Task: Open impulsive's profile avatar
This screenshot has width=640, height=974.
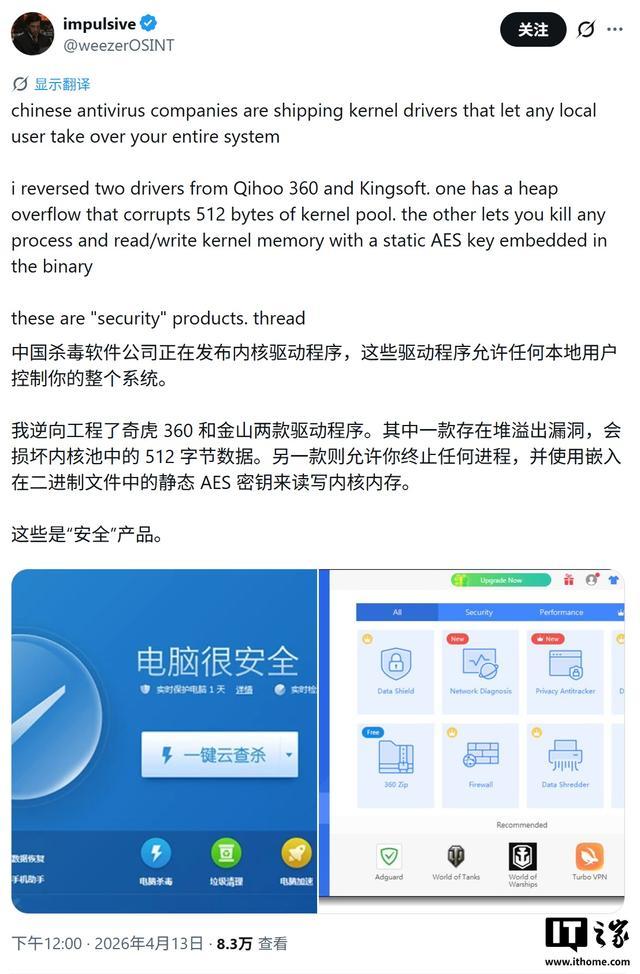Action: pos(32,33)
